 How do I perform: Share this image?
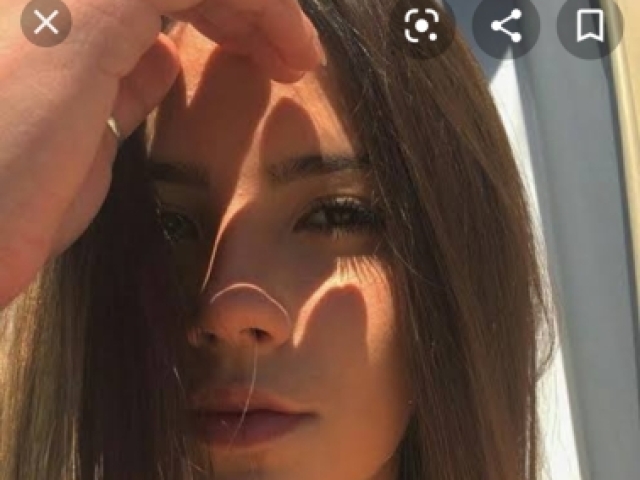[x=506, y=27]
